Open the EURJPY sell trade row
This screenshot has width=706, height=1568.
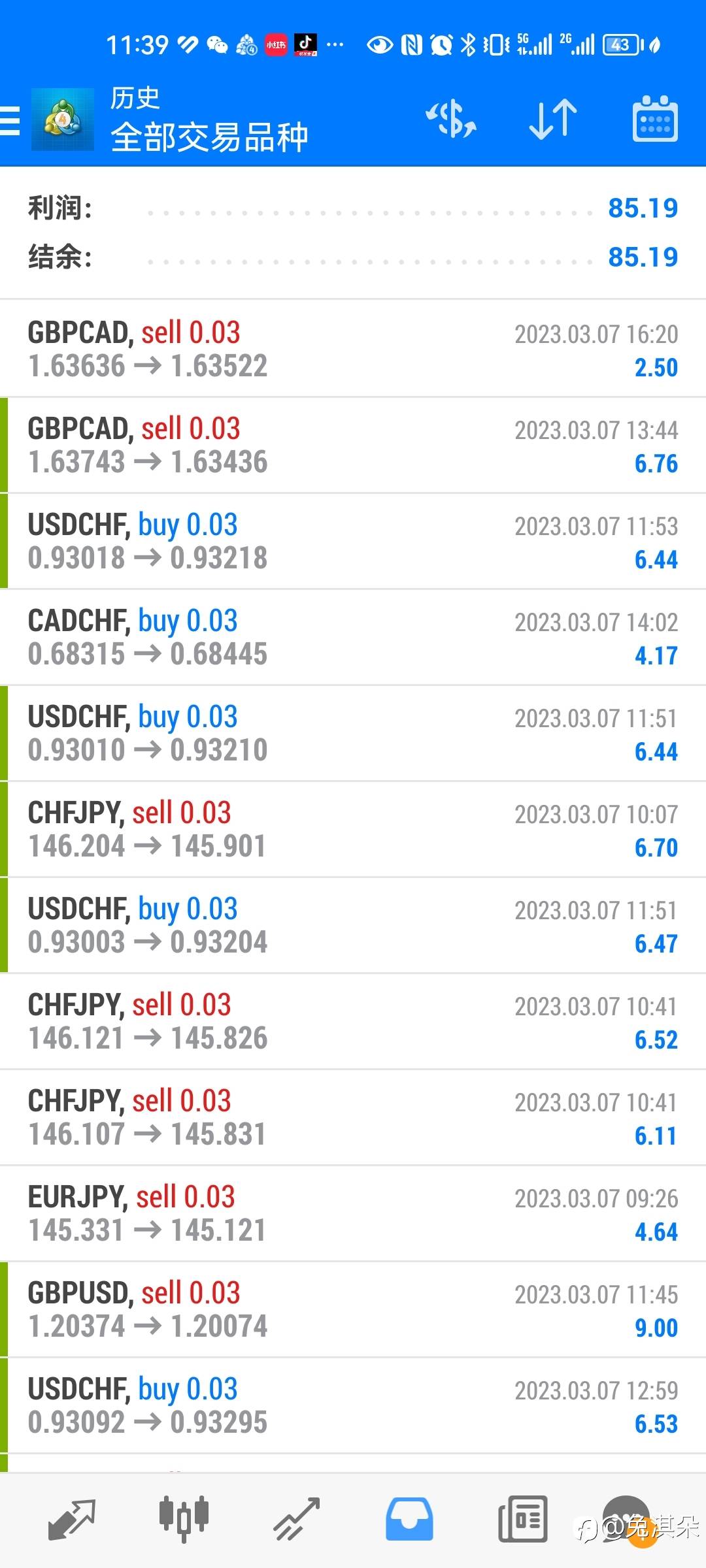(353, 1214)
